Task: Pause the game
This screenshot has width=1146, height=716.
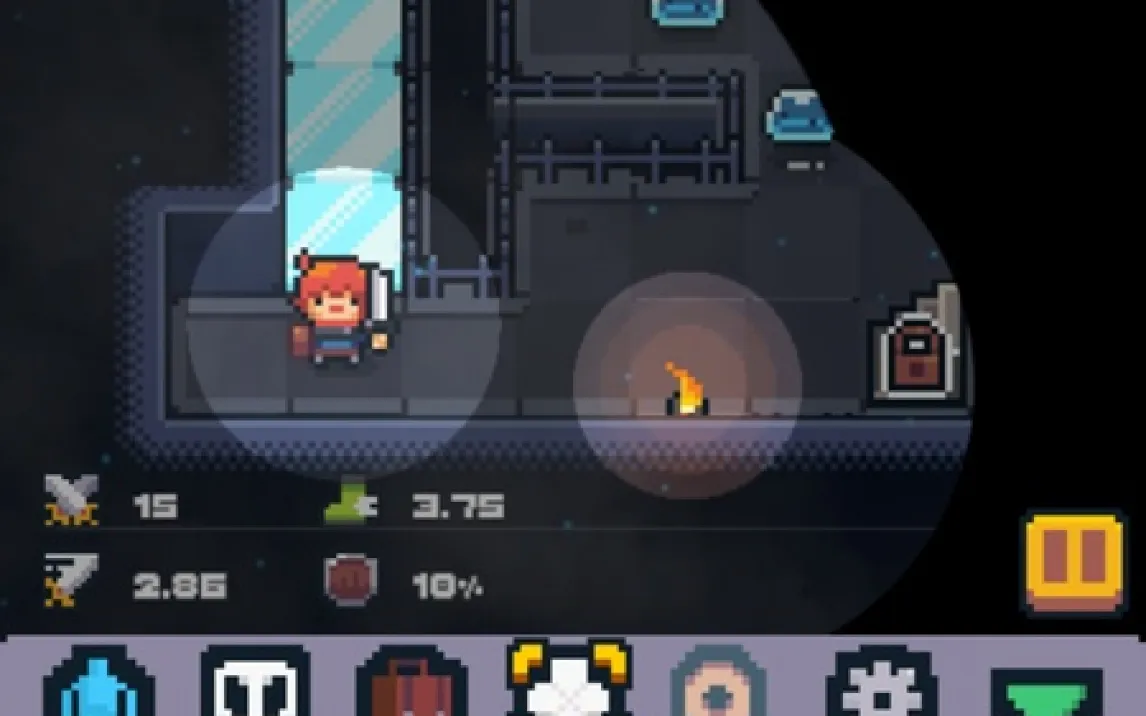Action: coord(1075,562)
